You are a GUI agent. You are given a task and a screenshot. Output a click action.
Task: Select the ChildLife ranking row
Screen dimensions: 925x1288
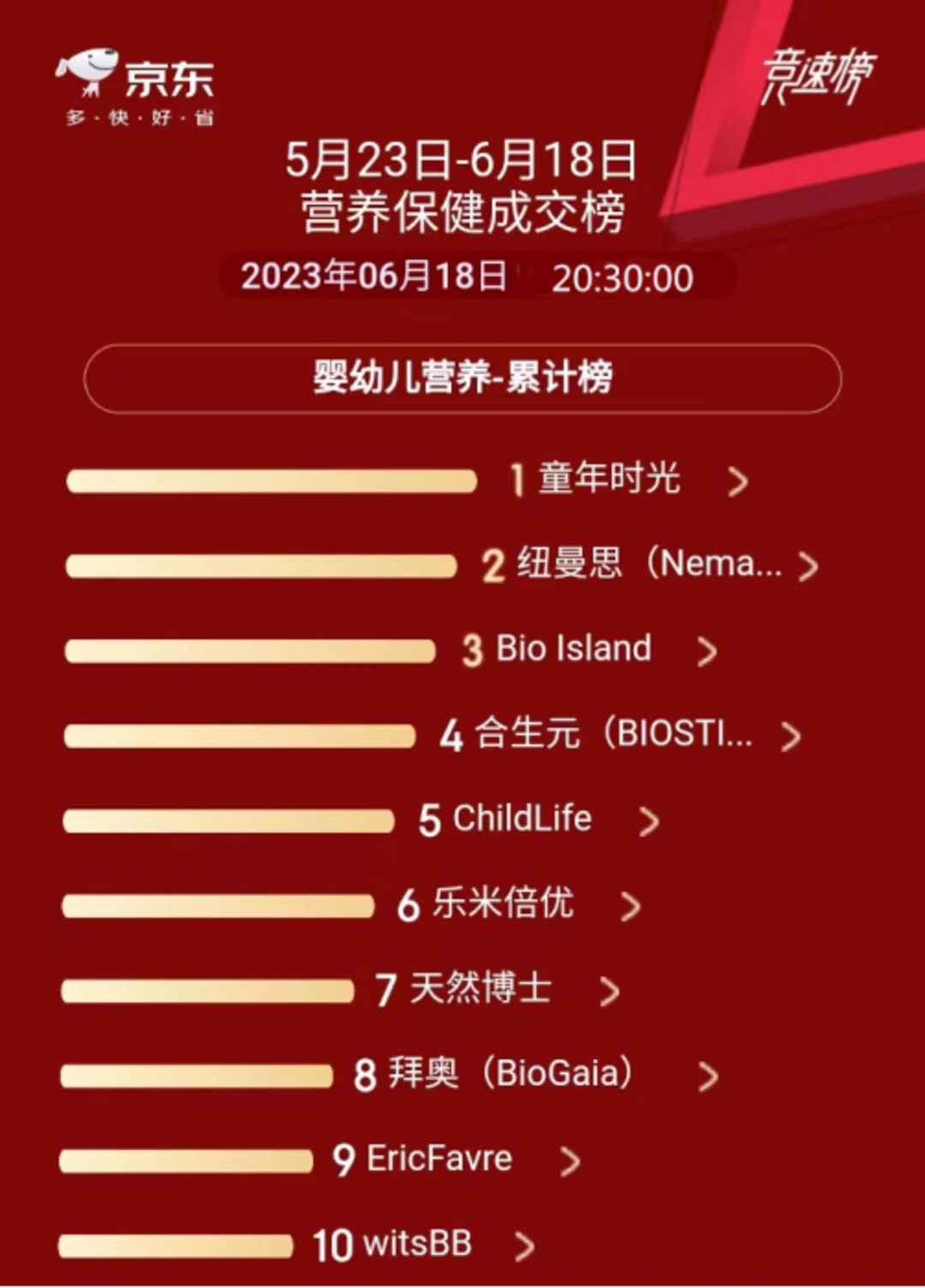(x=522, y=820)
